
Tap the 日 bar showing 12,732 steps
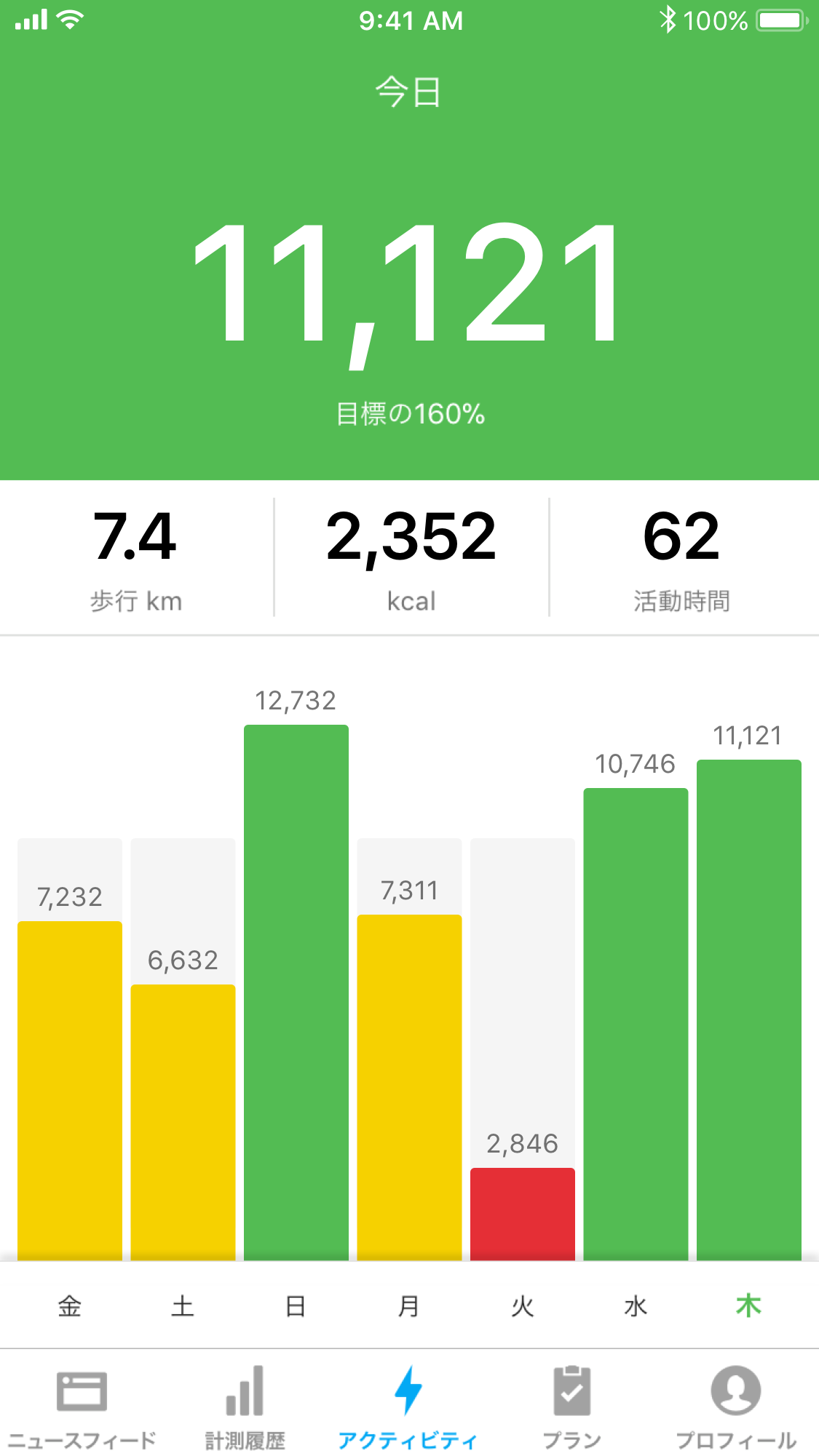tap(296, 992)
